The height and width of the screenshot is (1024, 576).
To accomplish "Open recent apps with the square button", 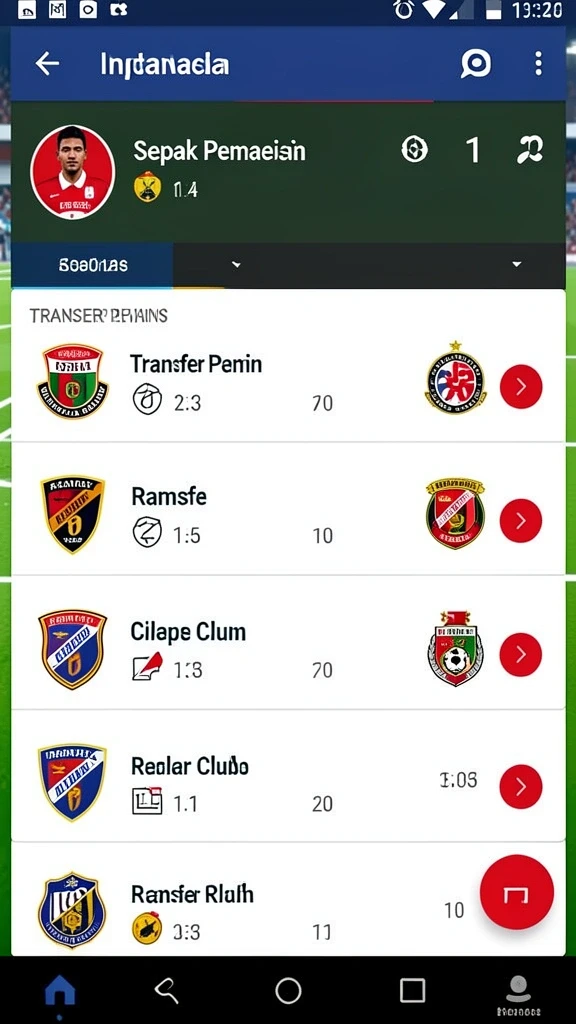I will 412,991.
